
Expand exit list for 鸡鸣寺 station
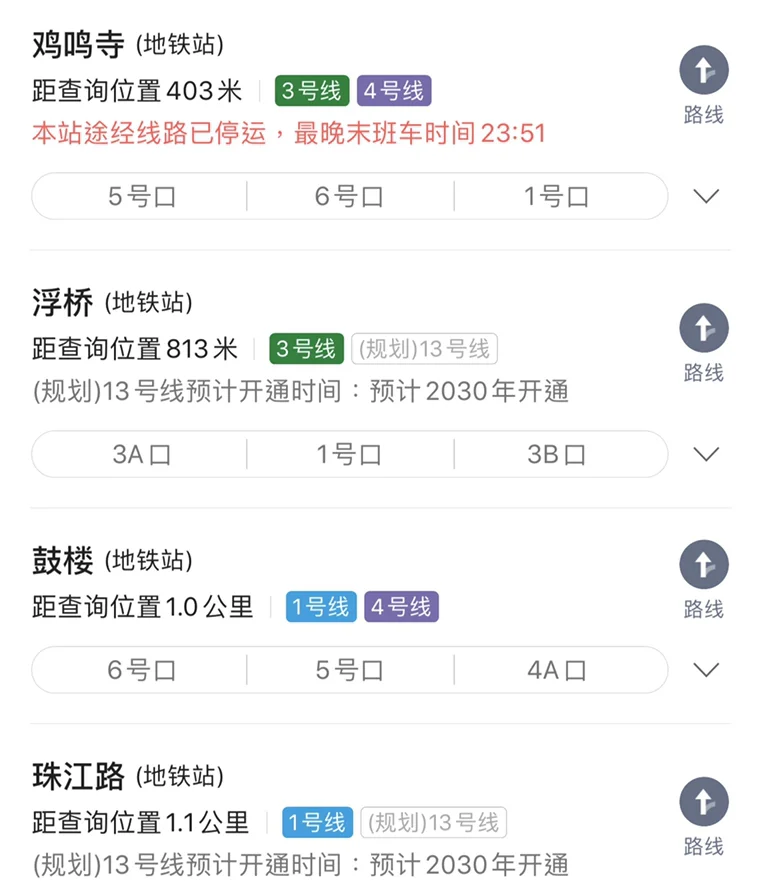tap(708, 196)
